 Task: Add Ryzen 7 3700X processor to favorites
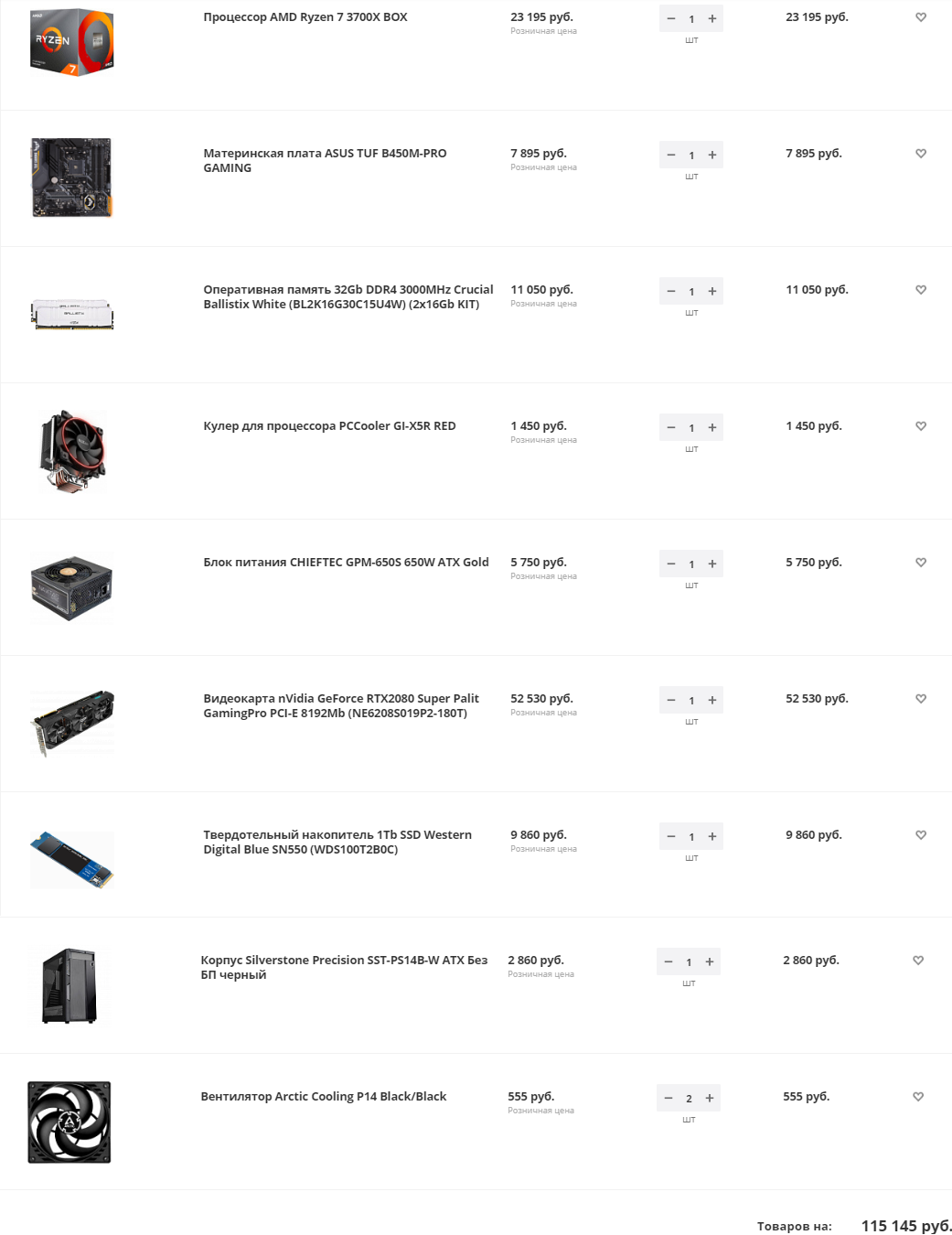point(921,17)
